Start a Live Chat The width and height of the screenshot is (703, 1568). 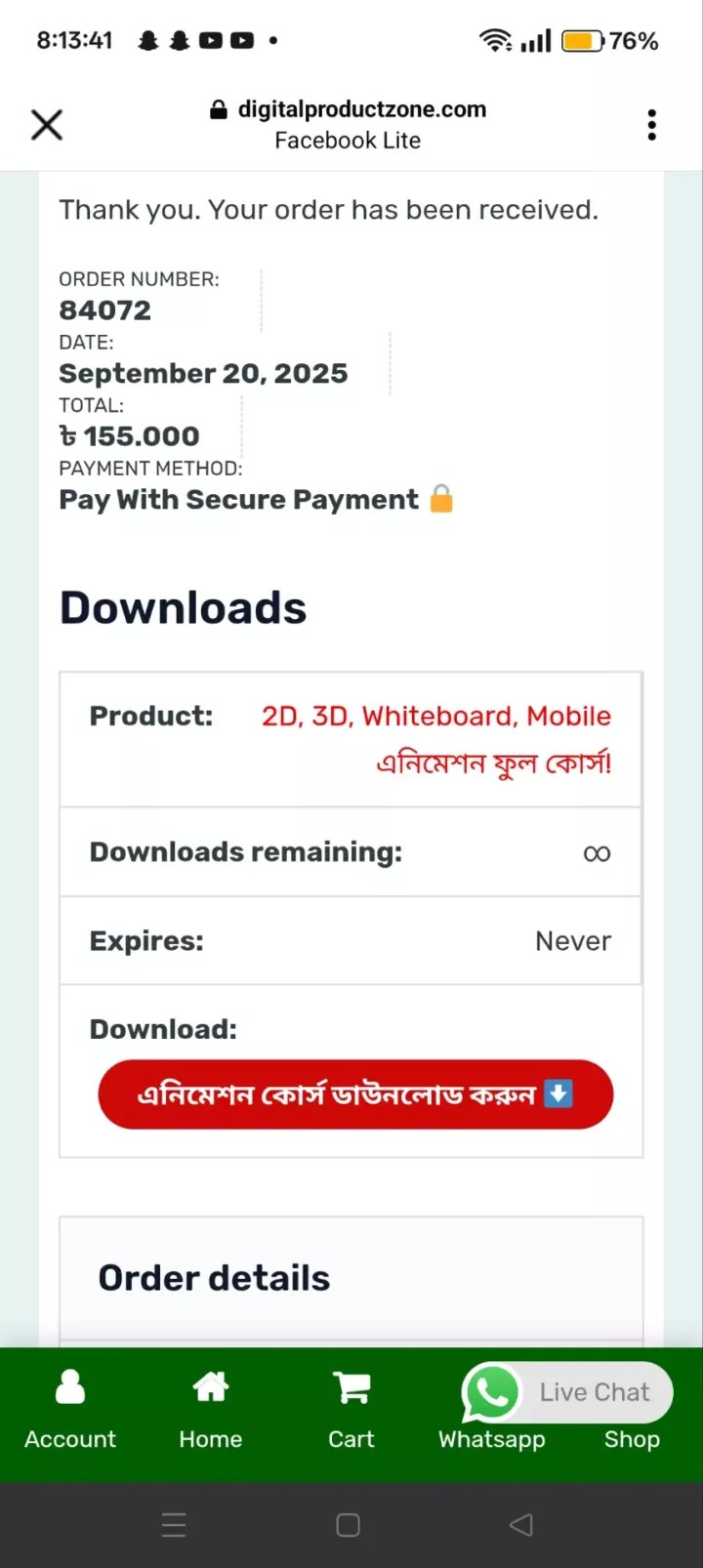point(594,1392)
